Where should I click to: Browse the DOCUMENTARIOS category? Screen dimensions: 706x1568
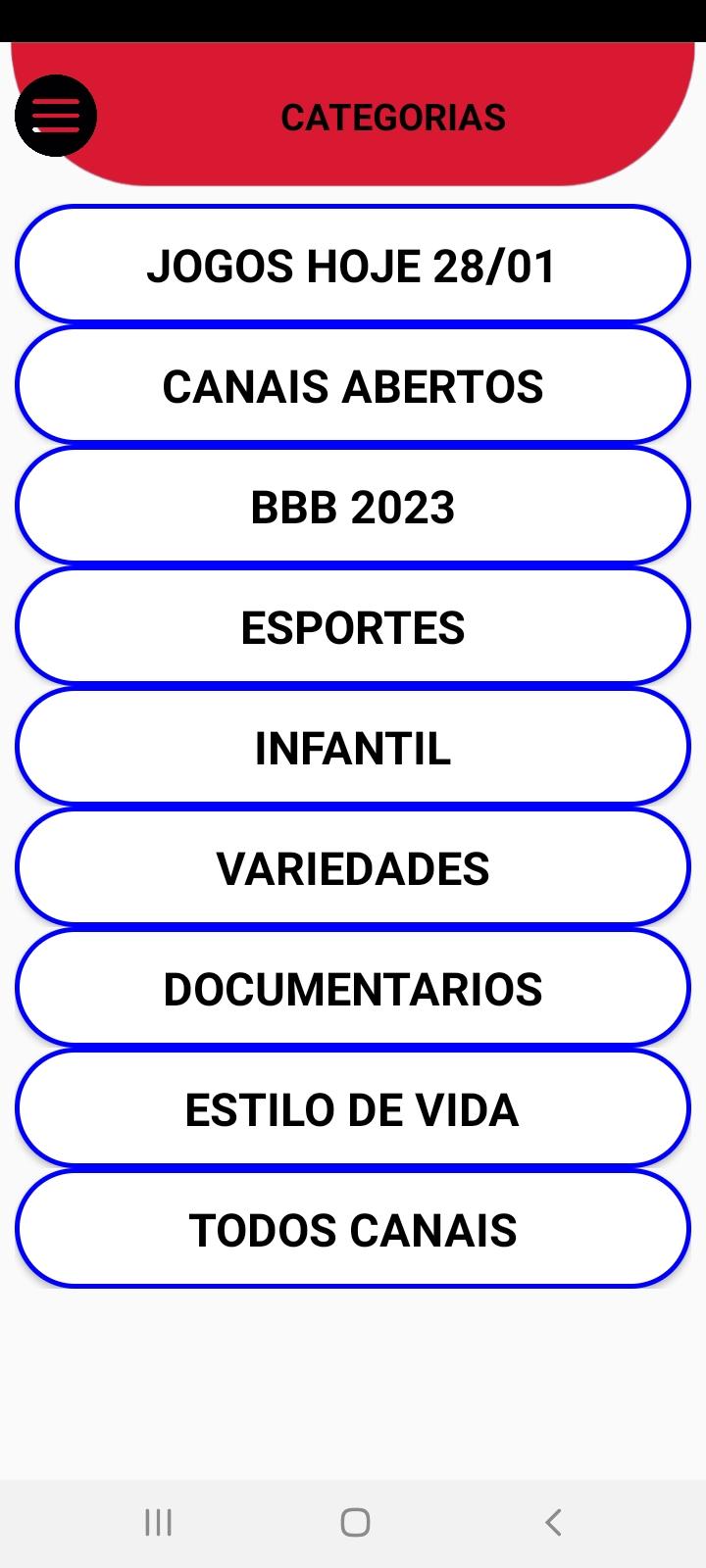[x=353, y=989]
